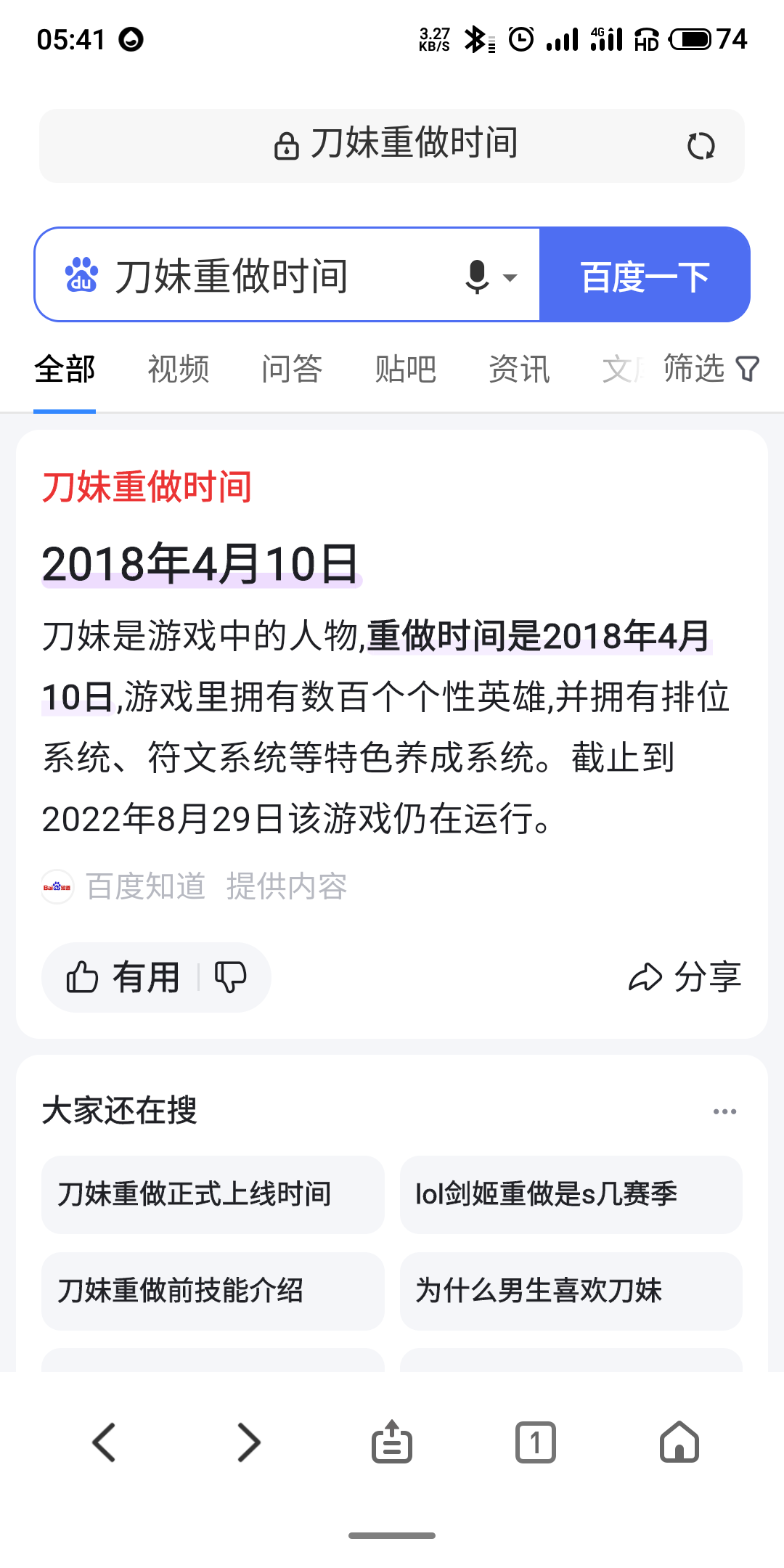Mark the answer as 有用
The height and width of the screenshot is (1568, 784).
point(123,977)
